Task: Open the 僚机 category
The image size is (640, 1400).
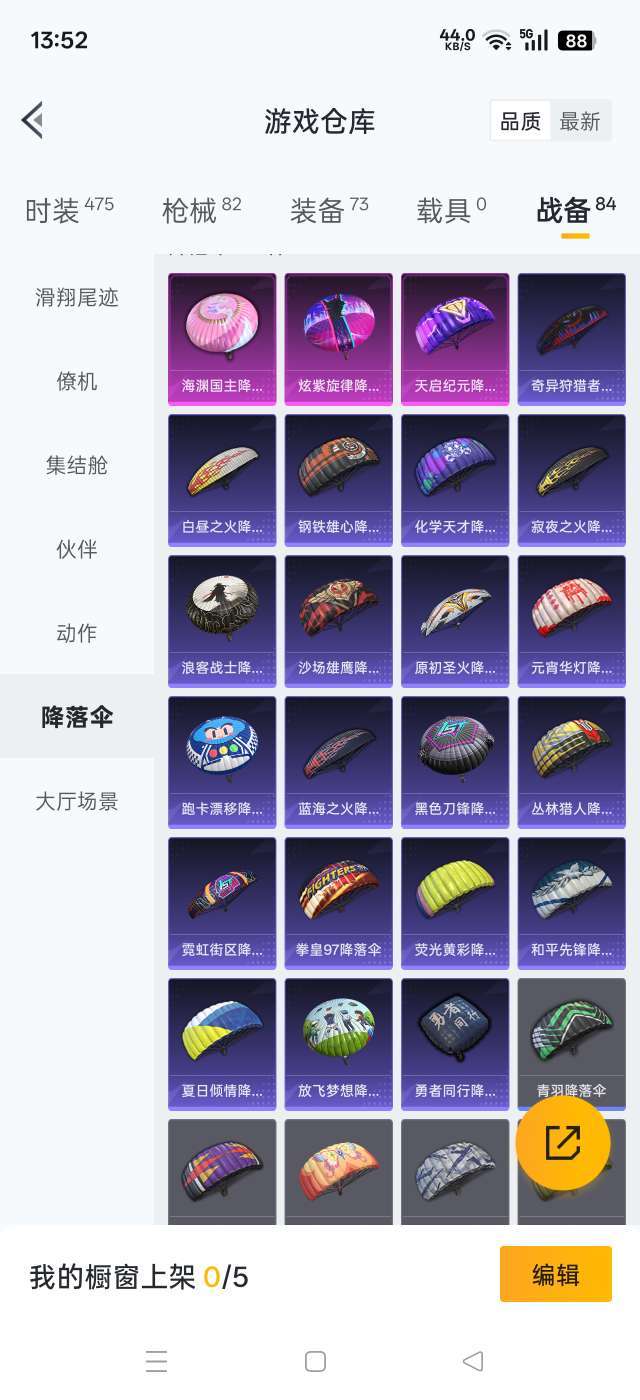Action: (x=77, y=381)
